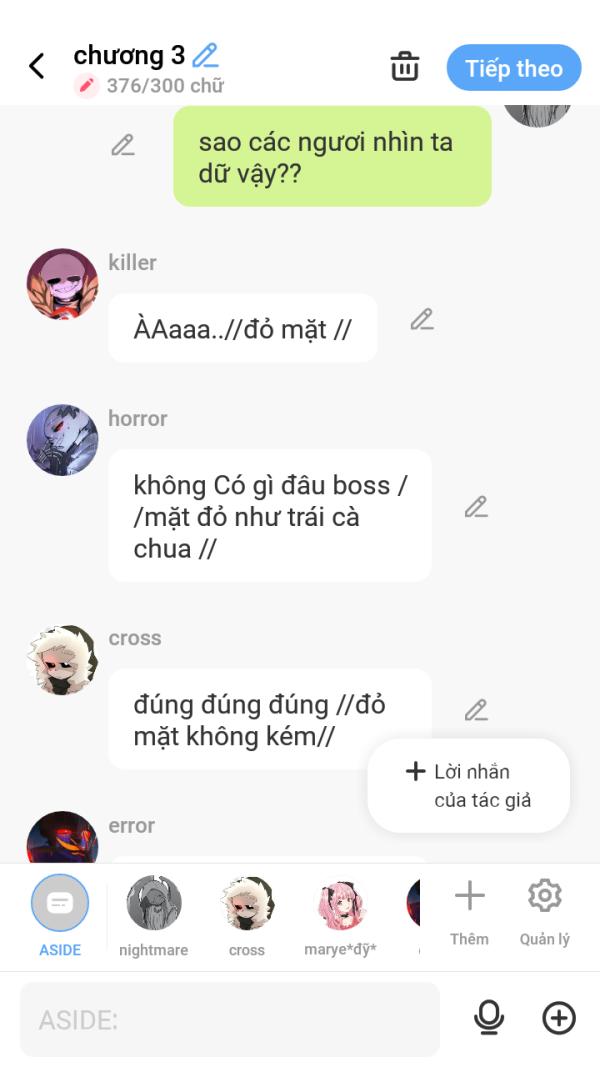This screenshot has height=1067, width=600.
Task: Edit killer's message
Action: point(422,320)
